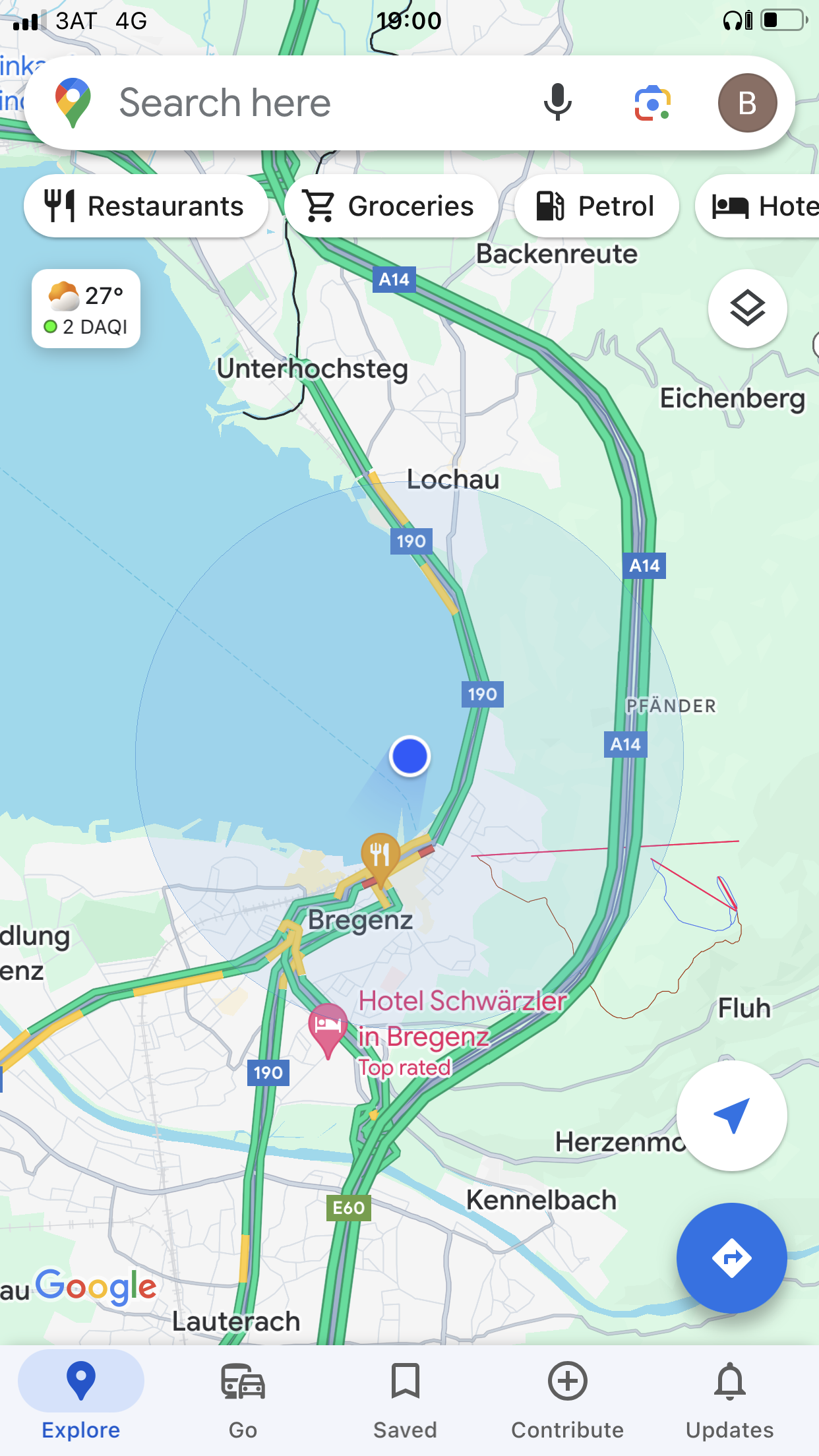Tap the Search here field
The height and width of the screenshot is (1456, 819).
(x=297, y=103)
